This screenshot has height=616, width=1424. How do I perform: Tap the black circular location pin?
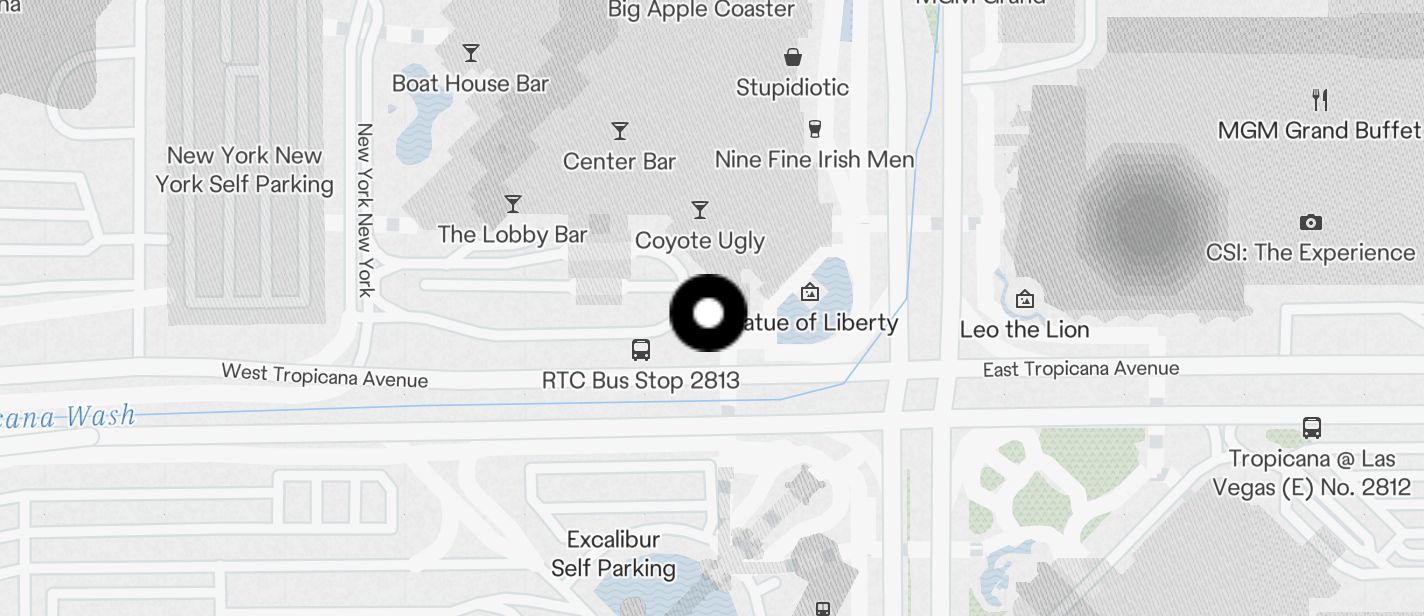point(708,313)
